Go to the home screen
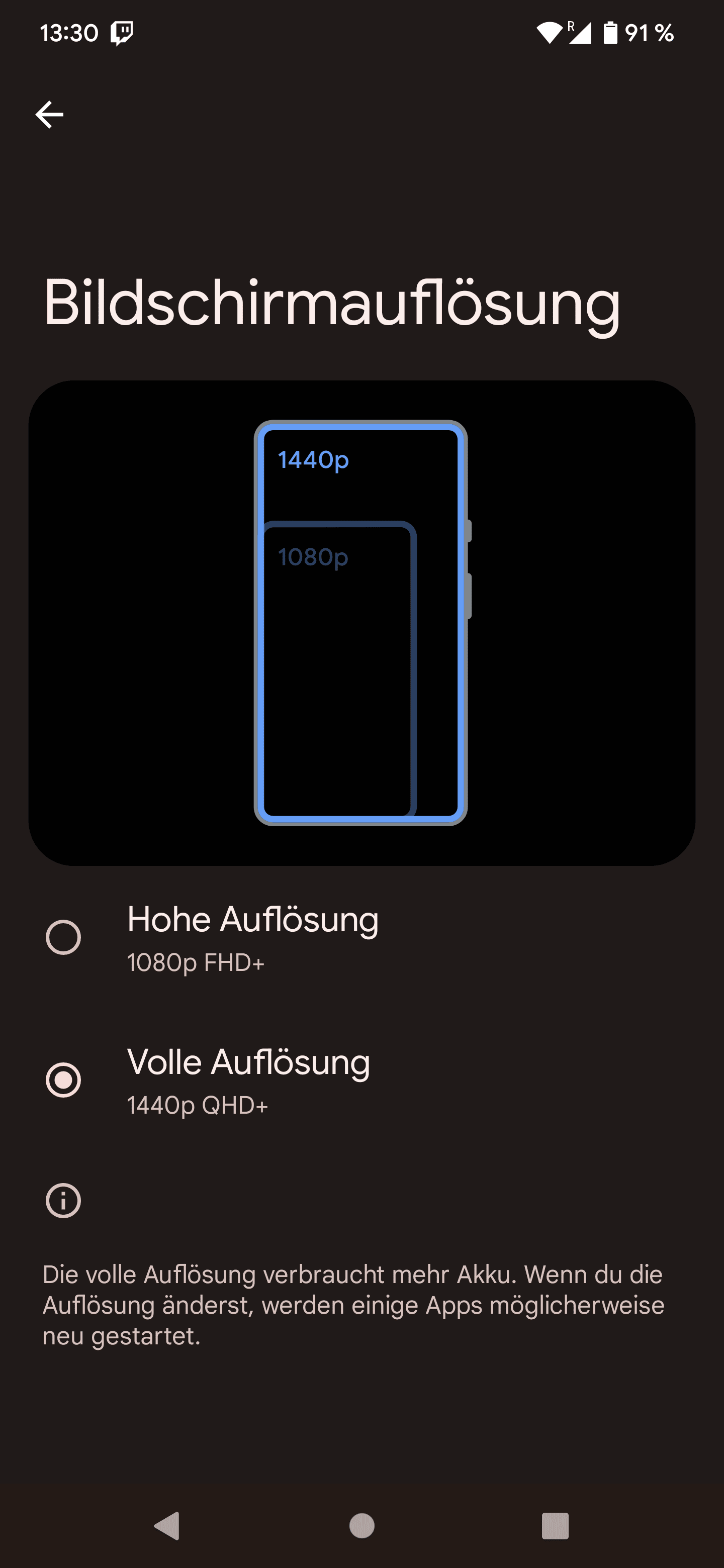 pyautogui.click(x=361, y=1525)
